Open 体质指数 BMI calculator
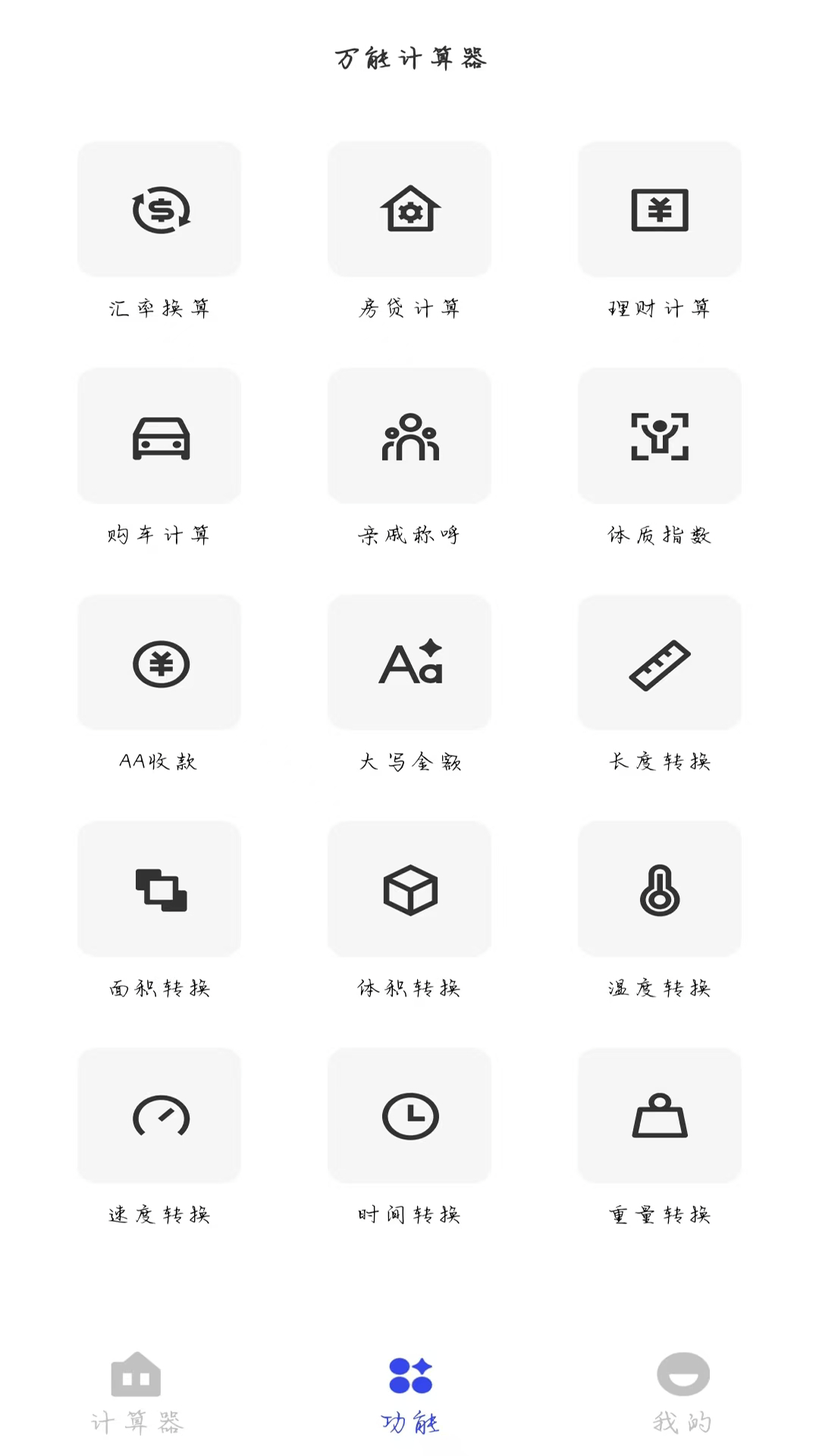Screen dimensions: 819x1456 (660, 436)
